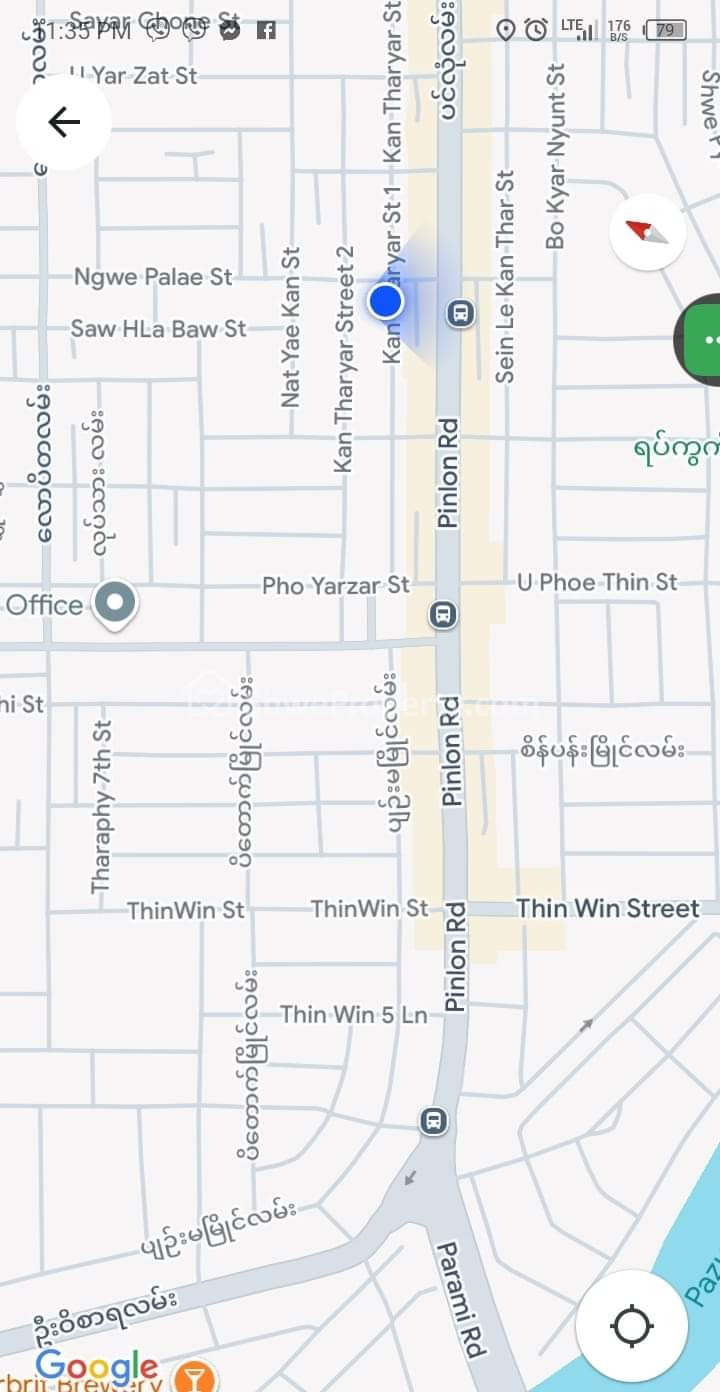This screenshot has height=1392, width=720.
Task: Open the bus stop near Pho Yarzar St
Action: point(443,614)
